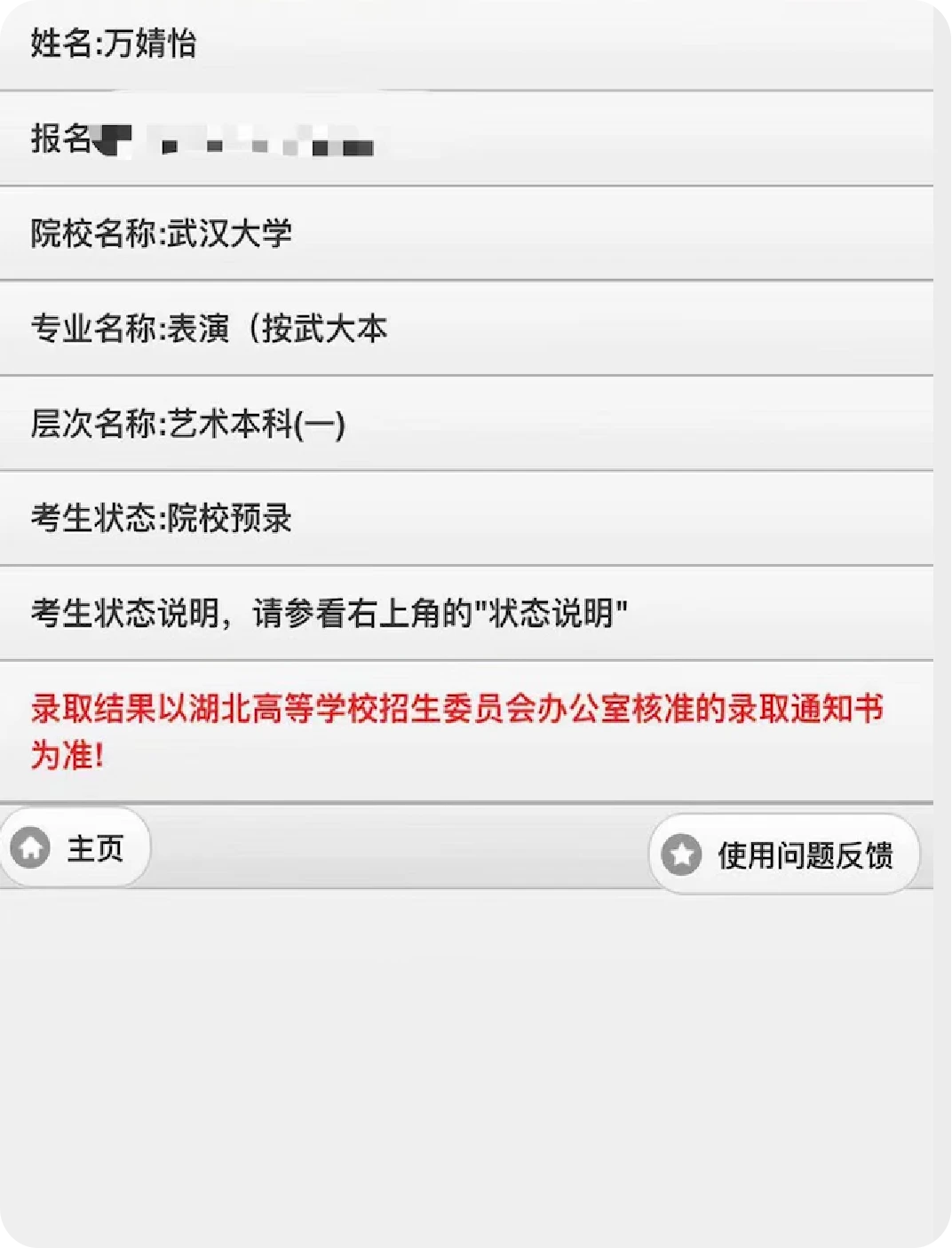Click the star icon in 使用问题反馈 button
Image resolution: width=952 pixels, height=1248 pixels.
[681, 854]
